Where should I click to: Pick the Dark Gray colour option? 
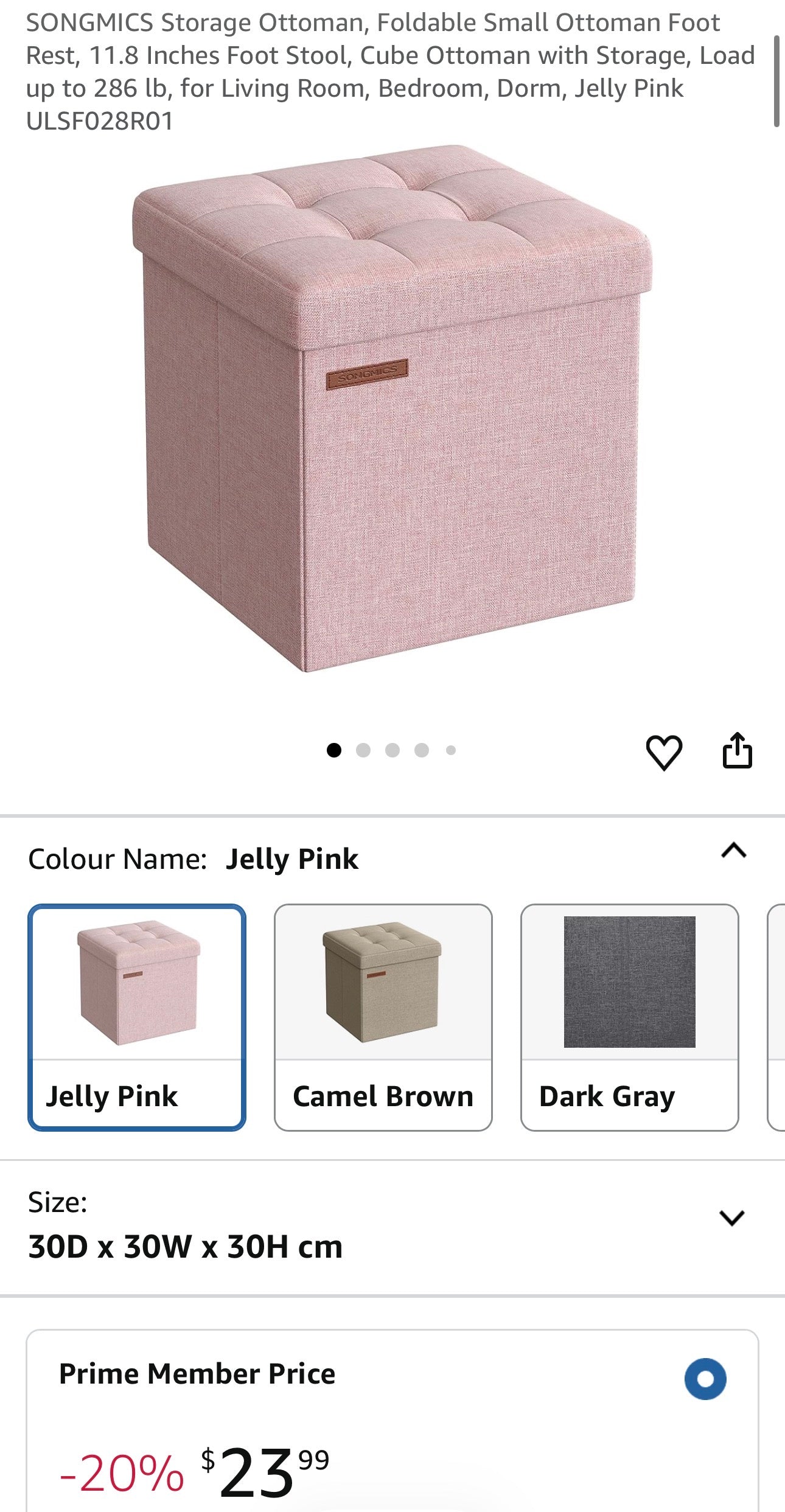point(629,1017)
